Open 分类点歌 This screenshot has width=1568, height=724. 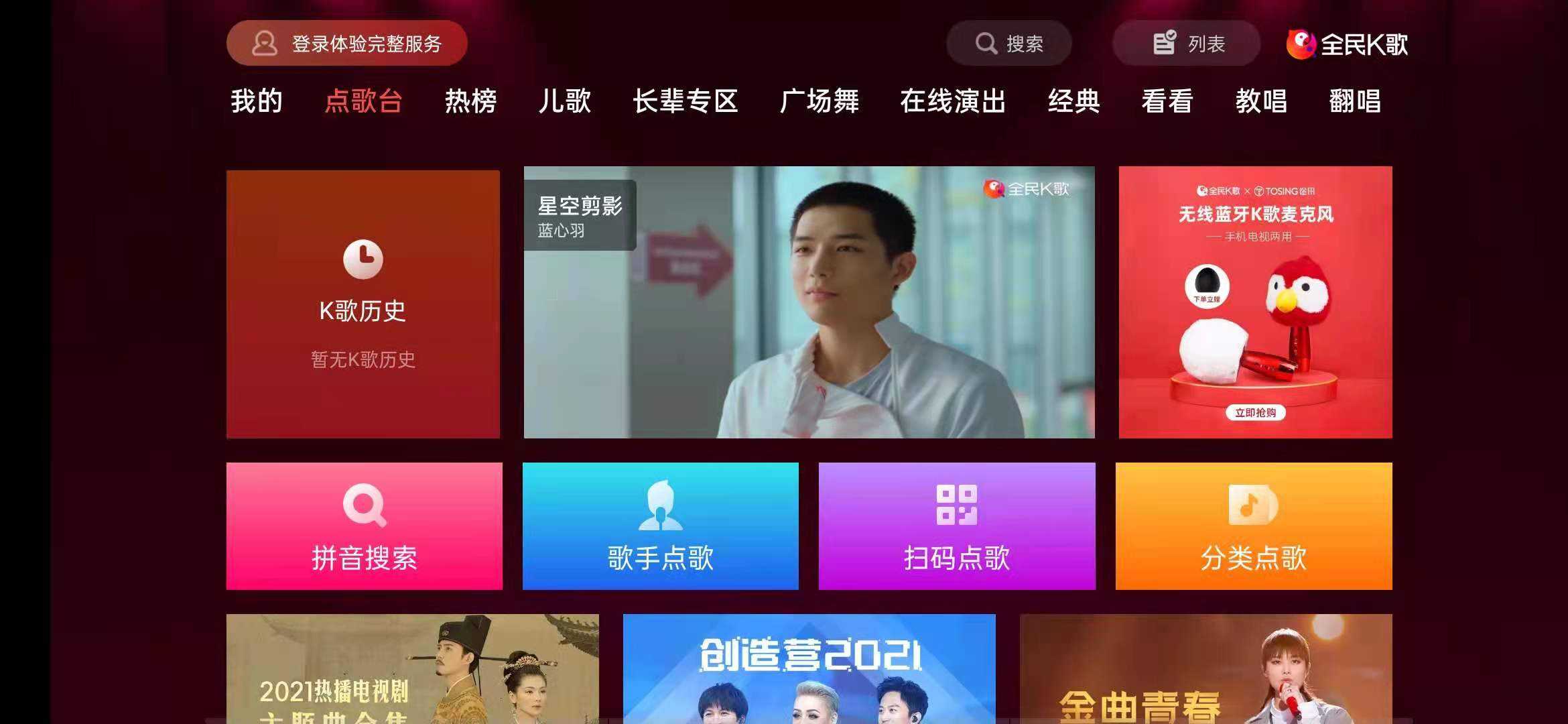pos(1253,526)
